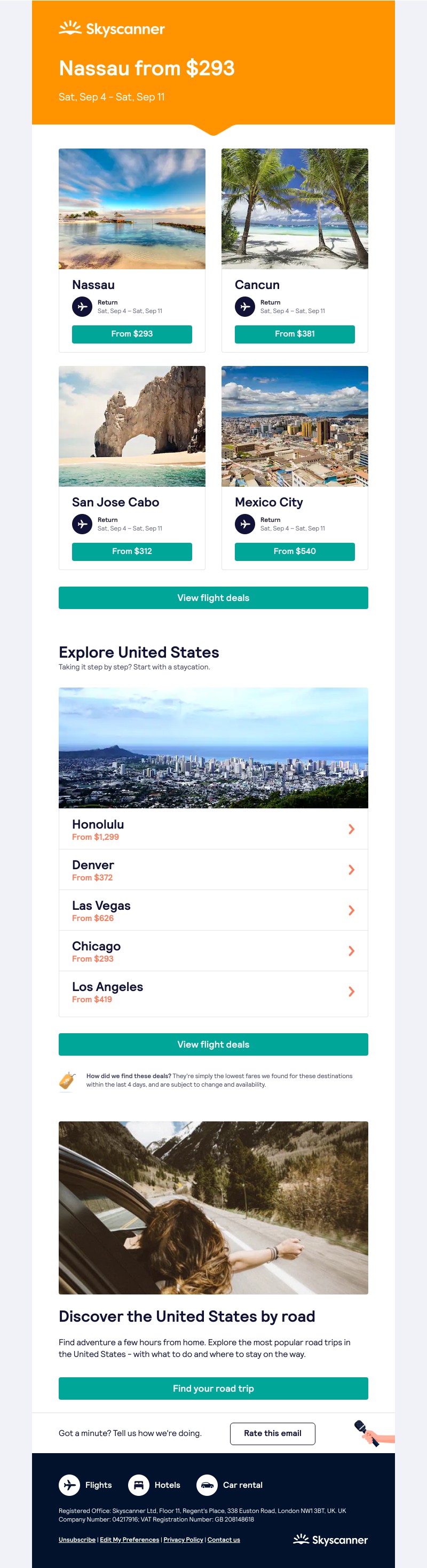
Task: Rate this email
Action: pos(273,1433)
